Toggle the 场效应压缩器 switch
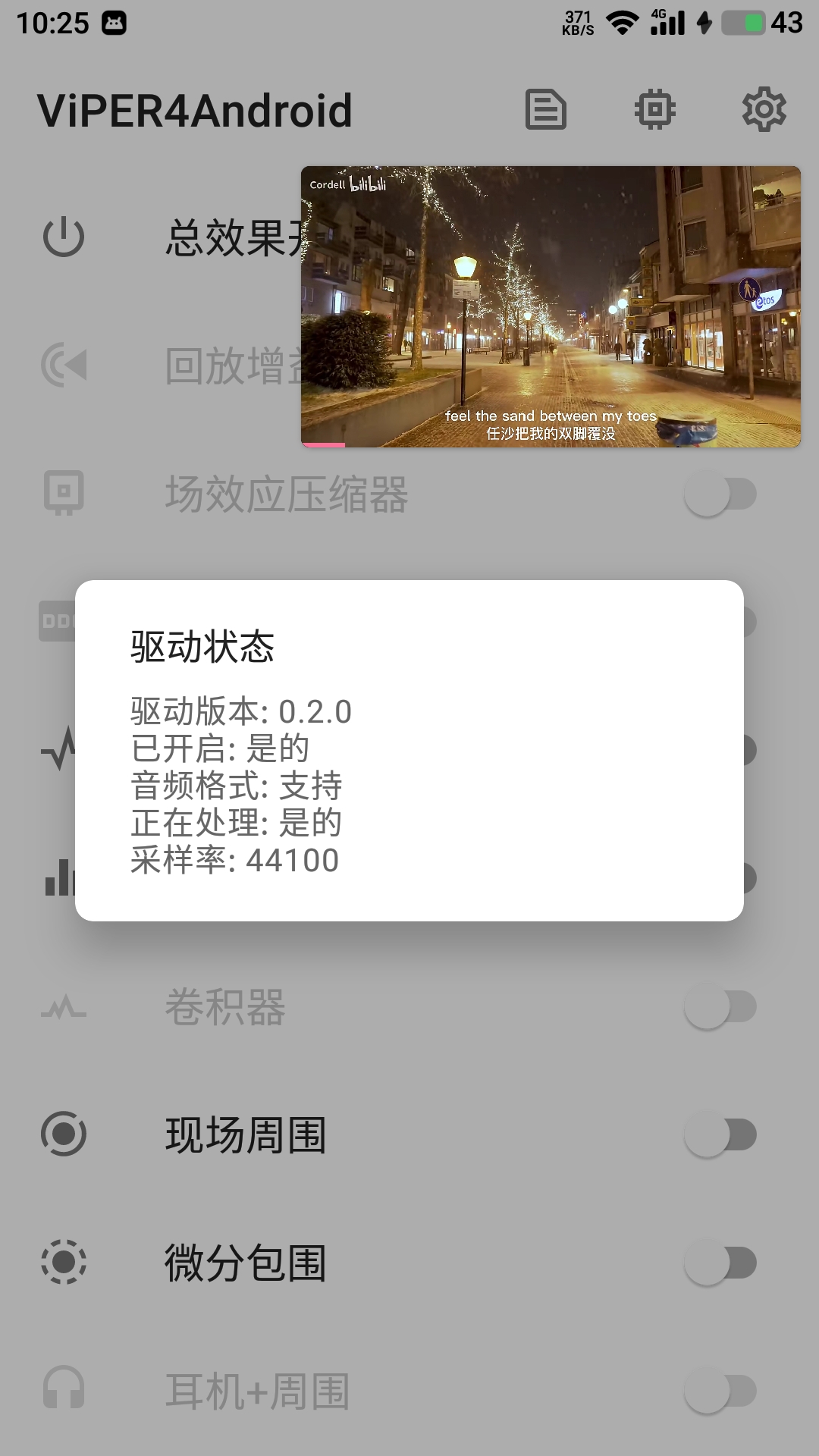The height and width of the screenshot is (1456, 819). pyautogui.click(x=720, y=494)
